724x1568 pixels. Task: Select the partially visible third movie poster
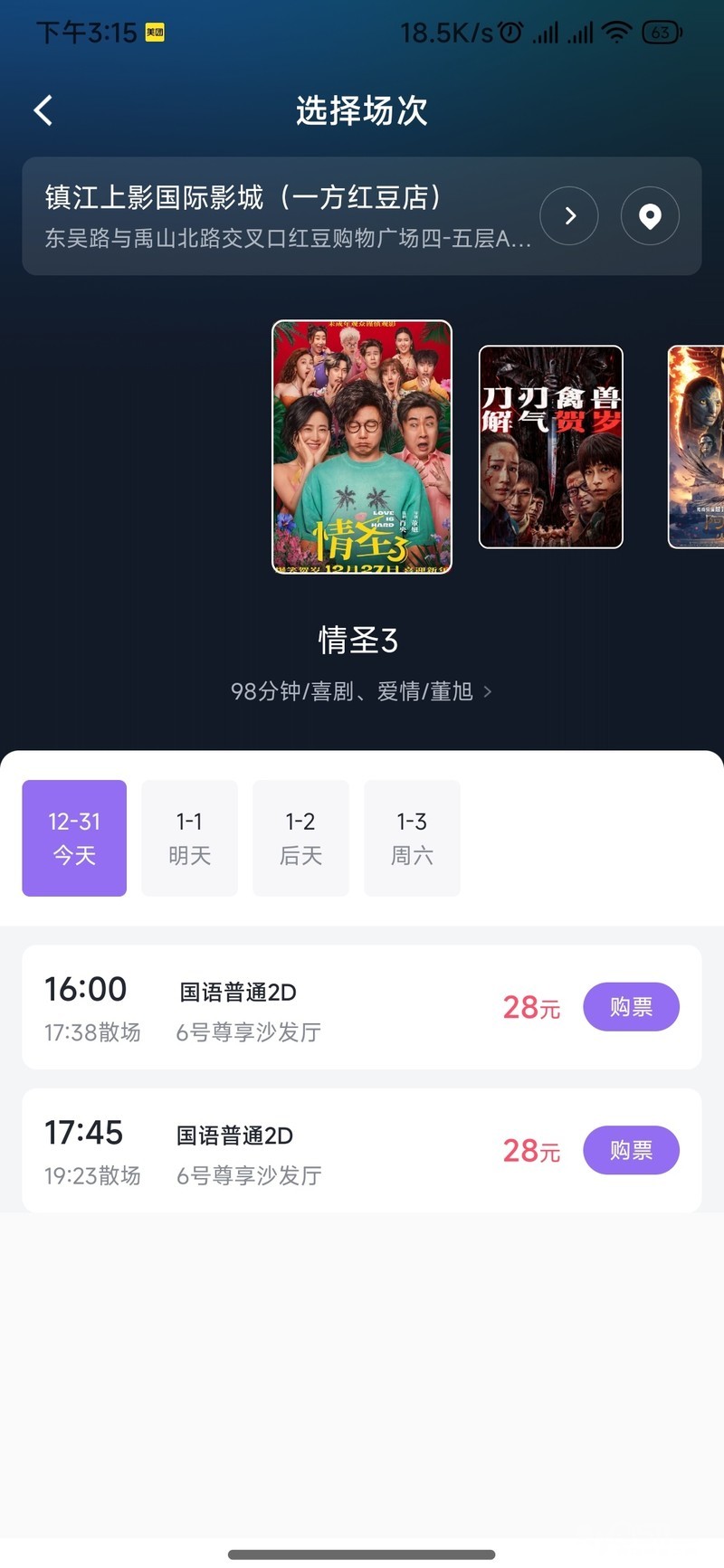[697, 447]
